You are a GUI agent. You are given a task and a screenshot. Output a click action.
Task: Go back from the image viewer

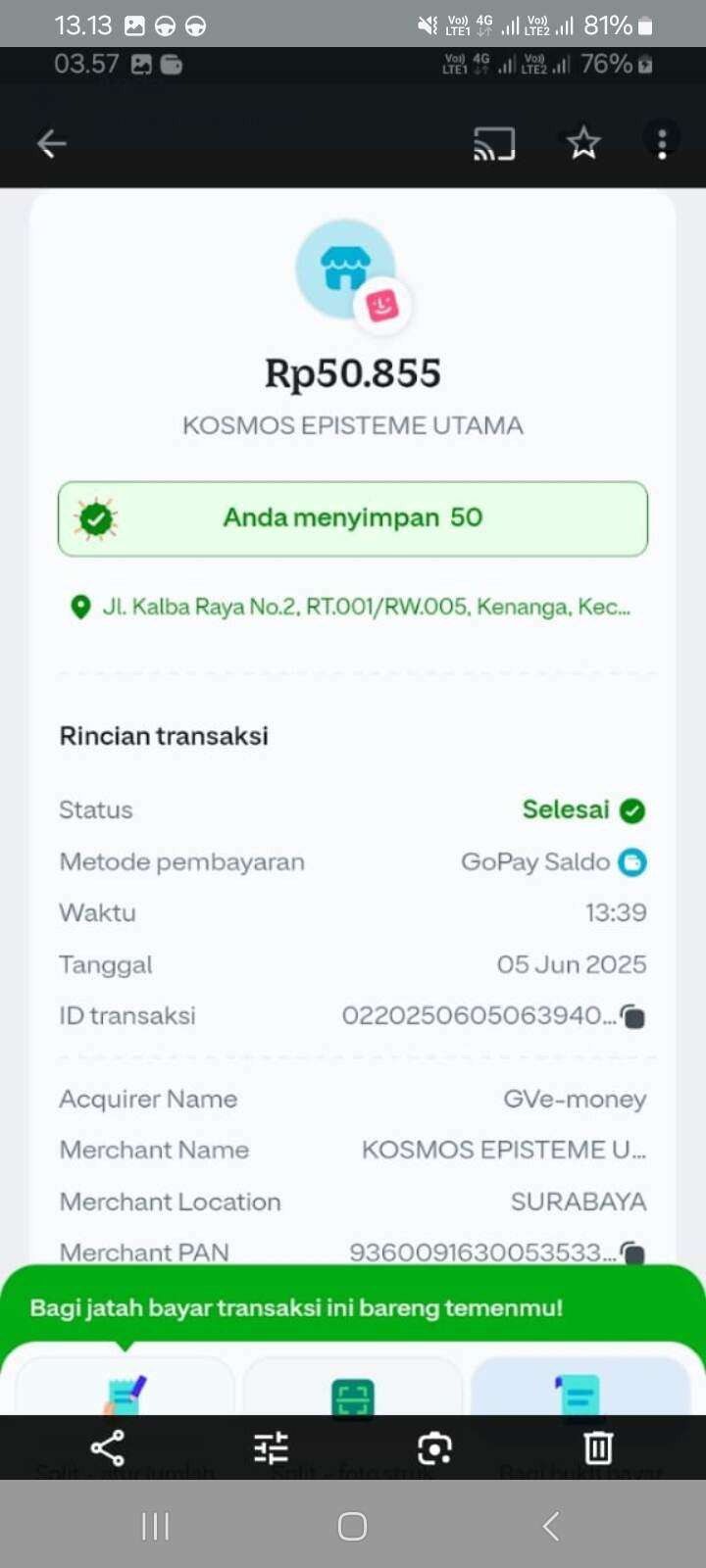click(52, 144)
